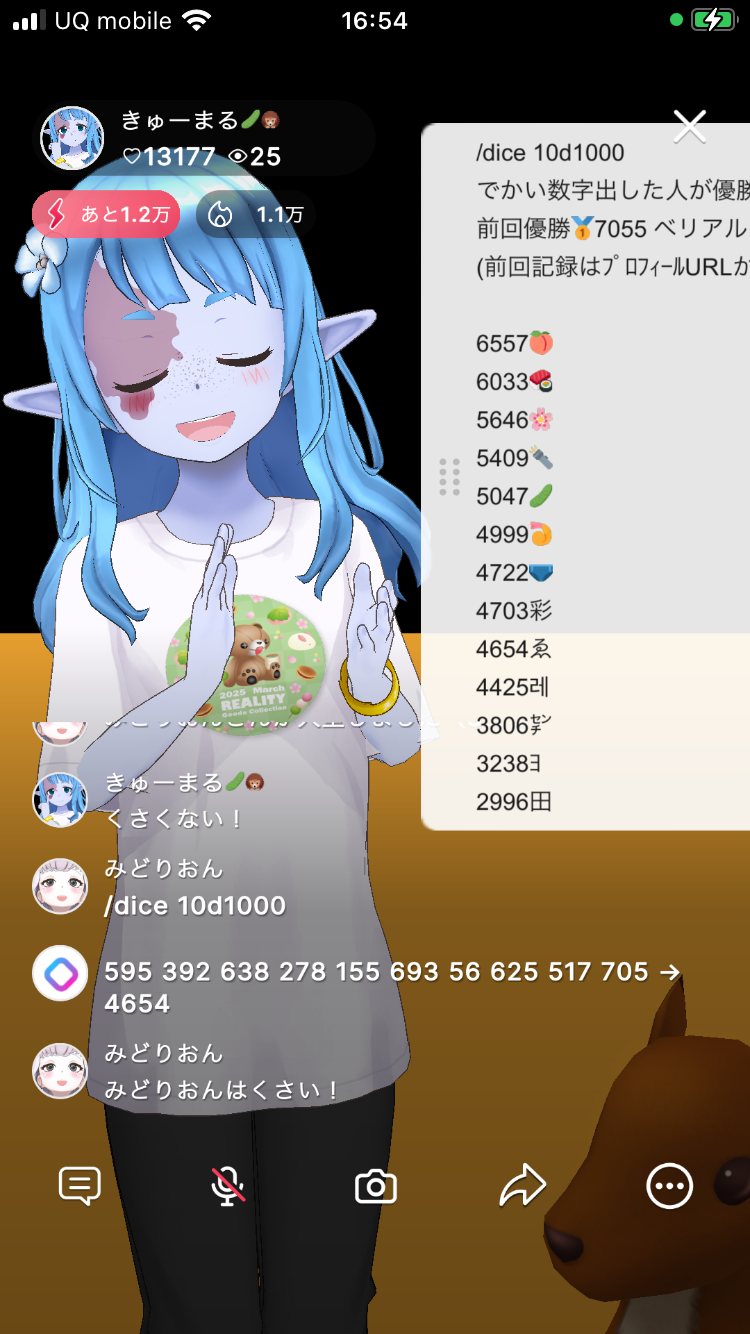Take a snapshot with the camera icon
This screenshot has width=750, height=1334.
[376, 1187]
